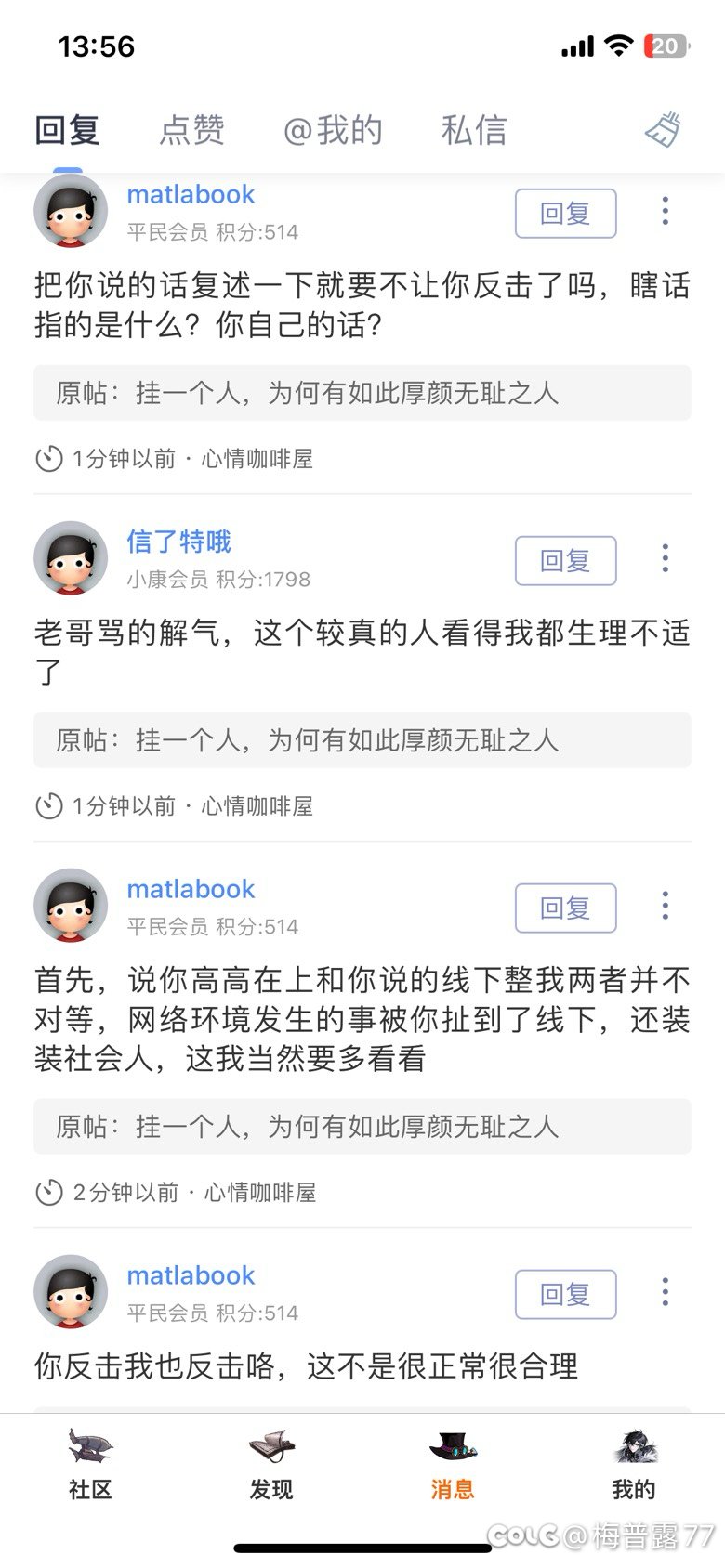725x1568 pixels.
Task: Open the 发现 tab
Action: pyautogui.click(x=271, y=1465)
